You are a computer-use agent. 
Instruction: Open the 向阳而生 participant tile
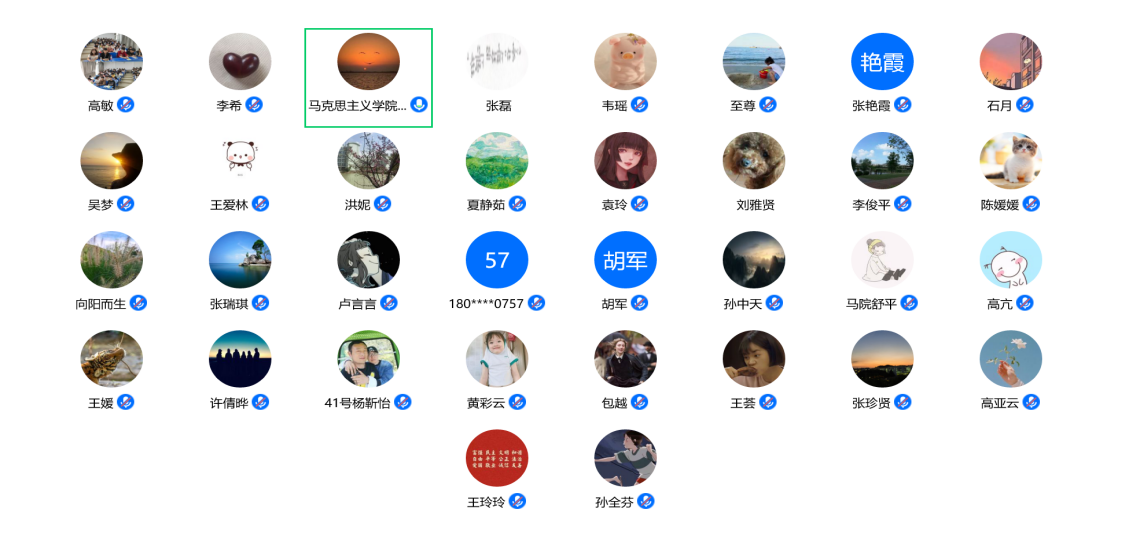pos(111,260)
